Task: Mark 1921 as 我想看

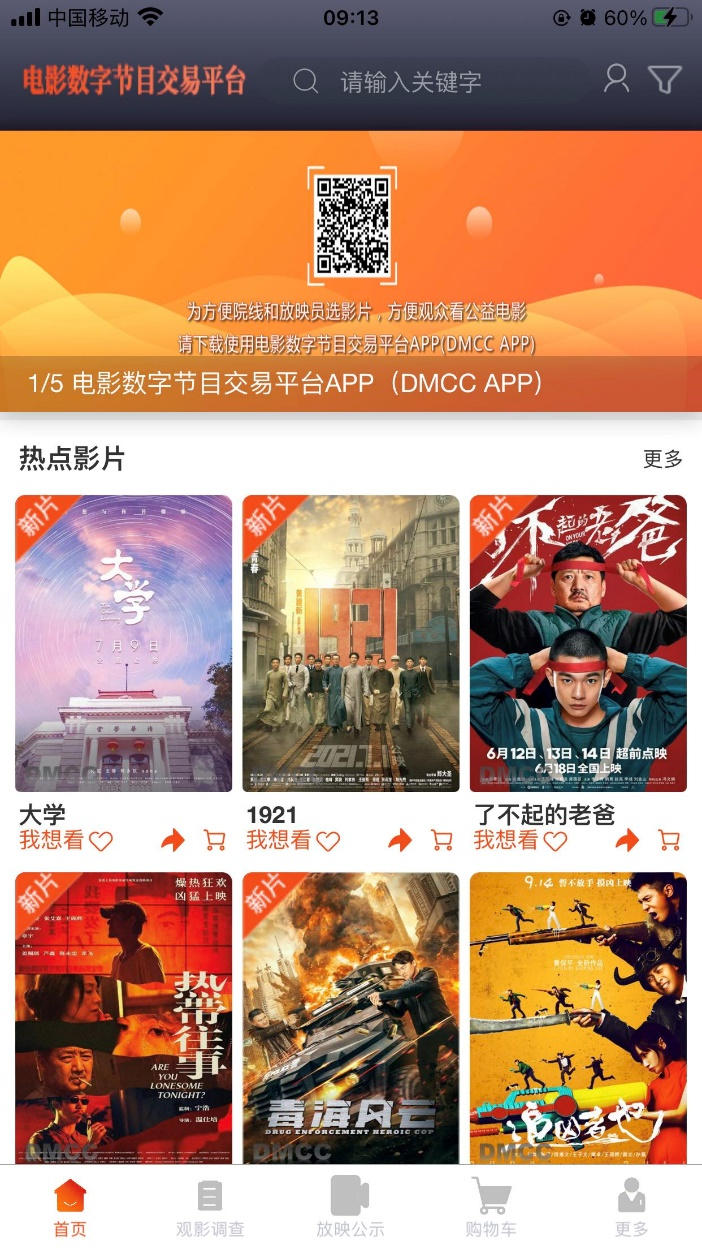Action: pyautogui.click(x=293, y=840)
